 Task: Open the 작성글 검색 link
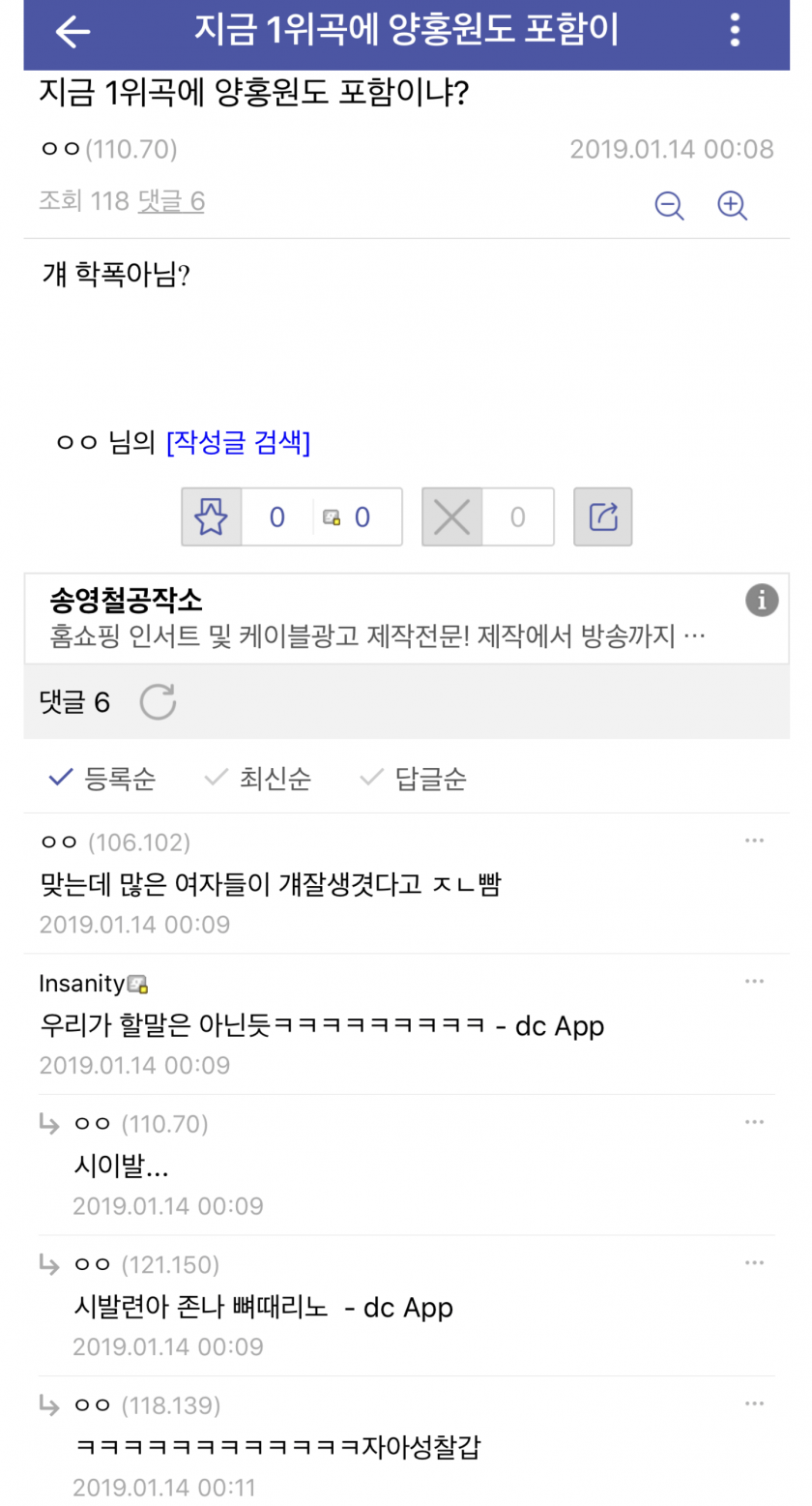click(x=239, y=444)
